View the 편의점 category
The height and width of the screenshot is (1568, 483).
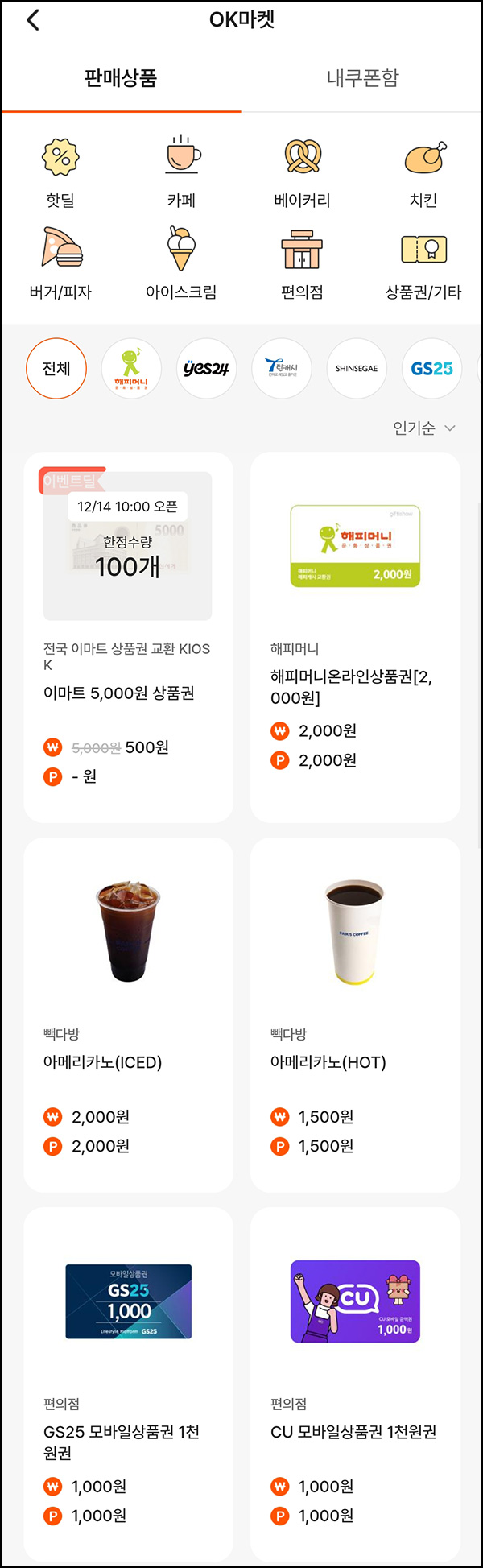coord(302,263)
